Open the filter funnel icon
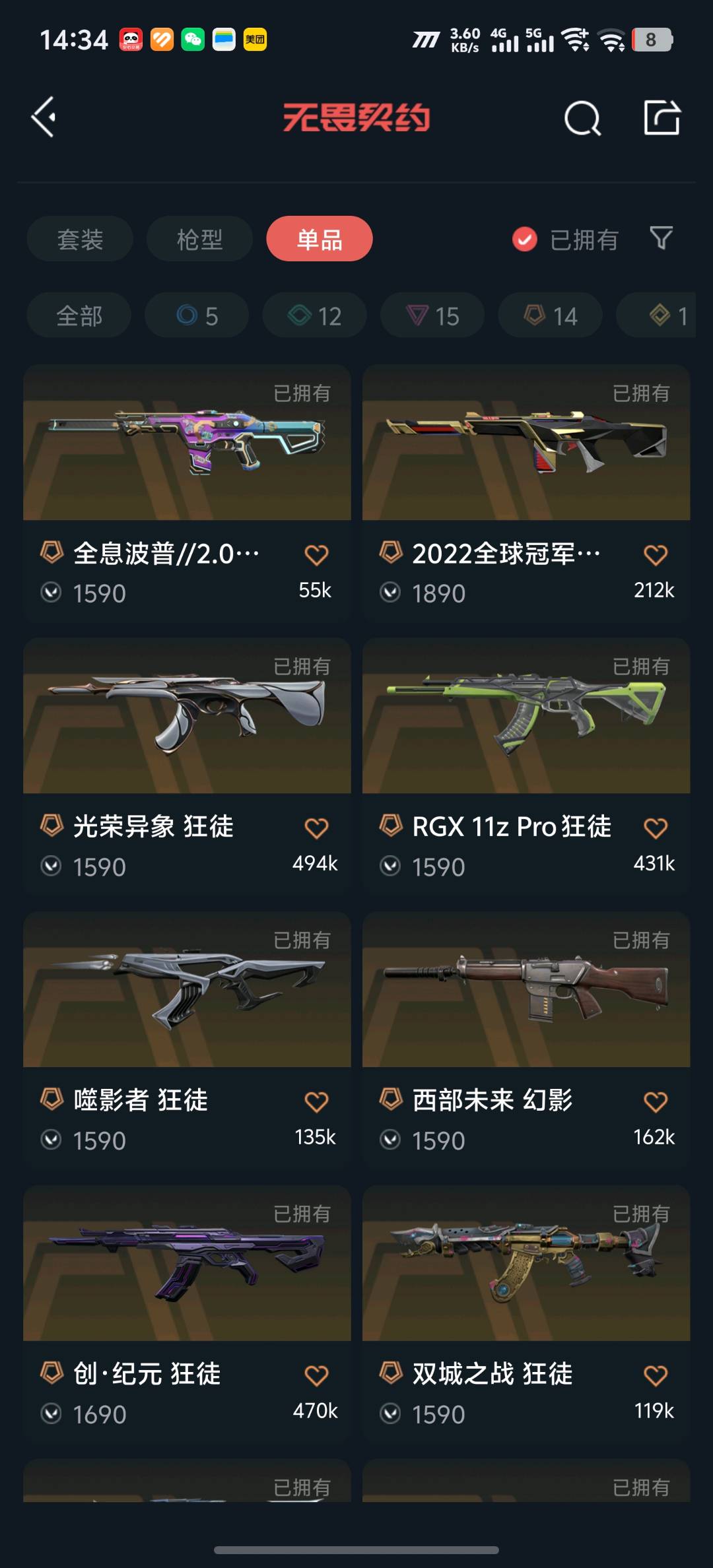This screenshot has width=713, height=1568. pyautogui.click(x=661, y=238)
